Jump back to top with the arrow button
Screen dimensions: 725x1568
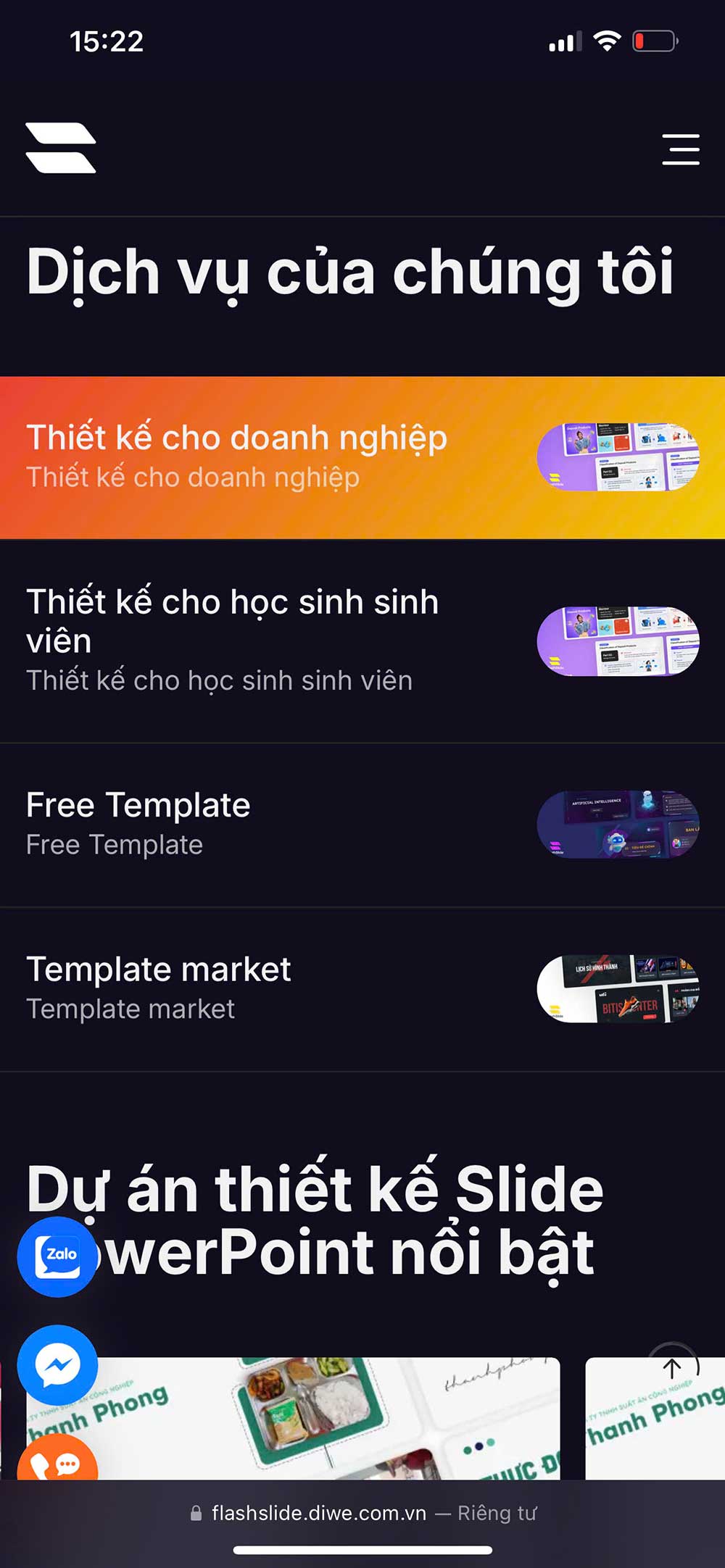[672, 1368]
